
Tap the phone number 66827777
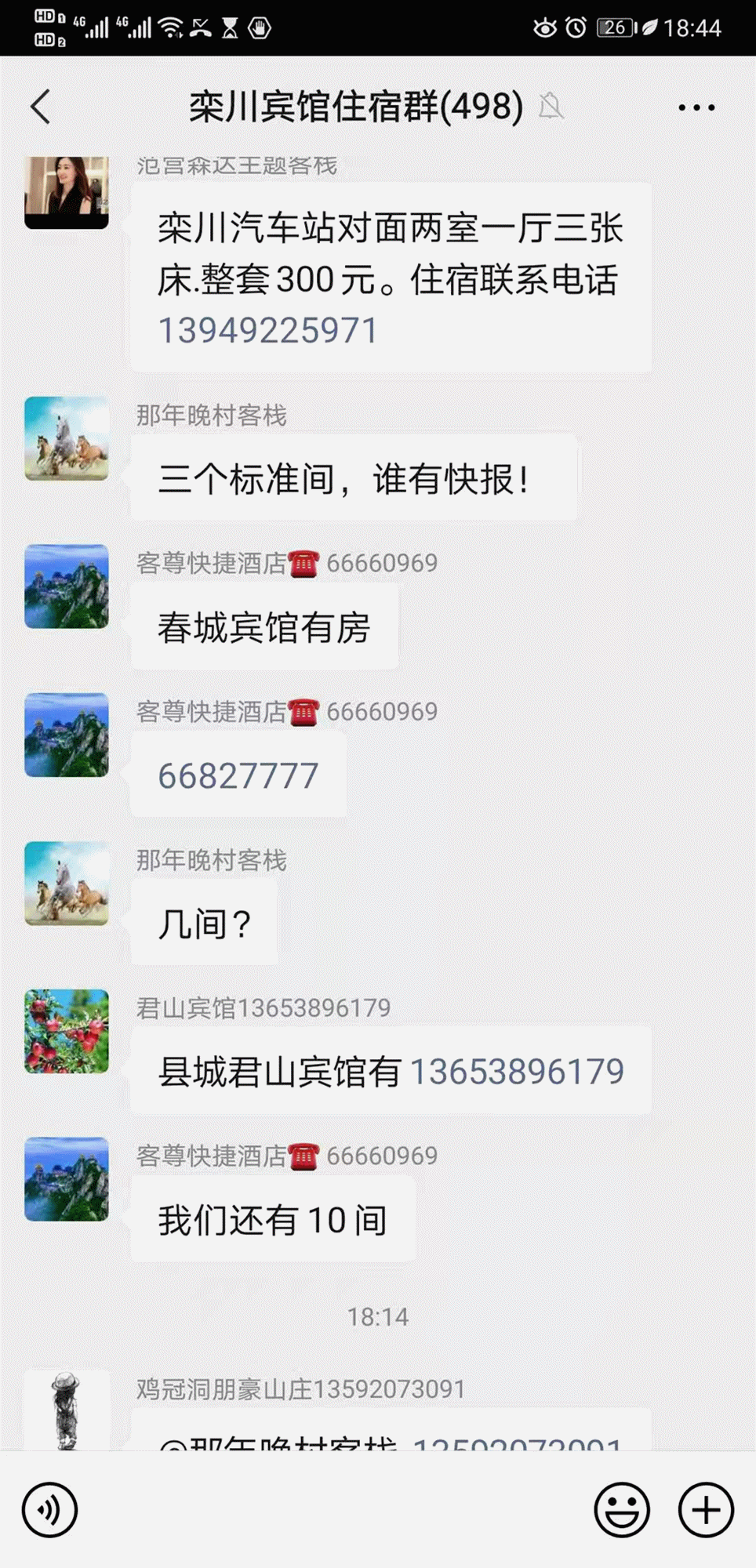pos(238,776)
